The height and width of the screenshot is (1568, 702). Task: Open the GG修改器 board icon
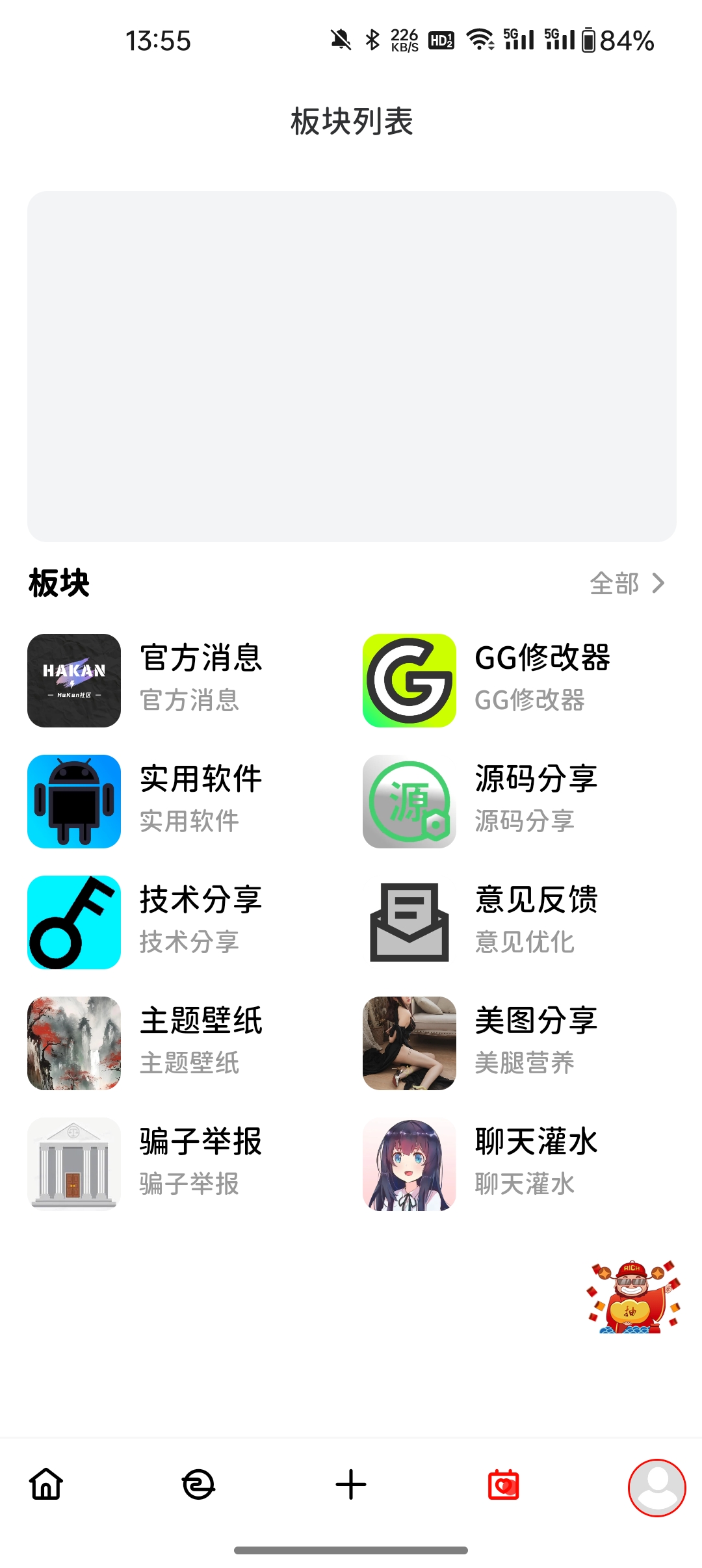409,680
